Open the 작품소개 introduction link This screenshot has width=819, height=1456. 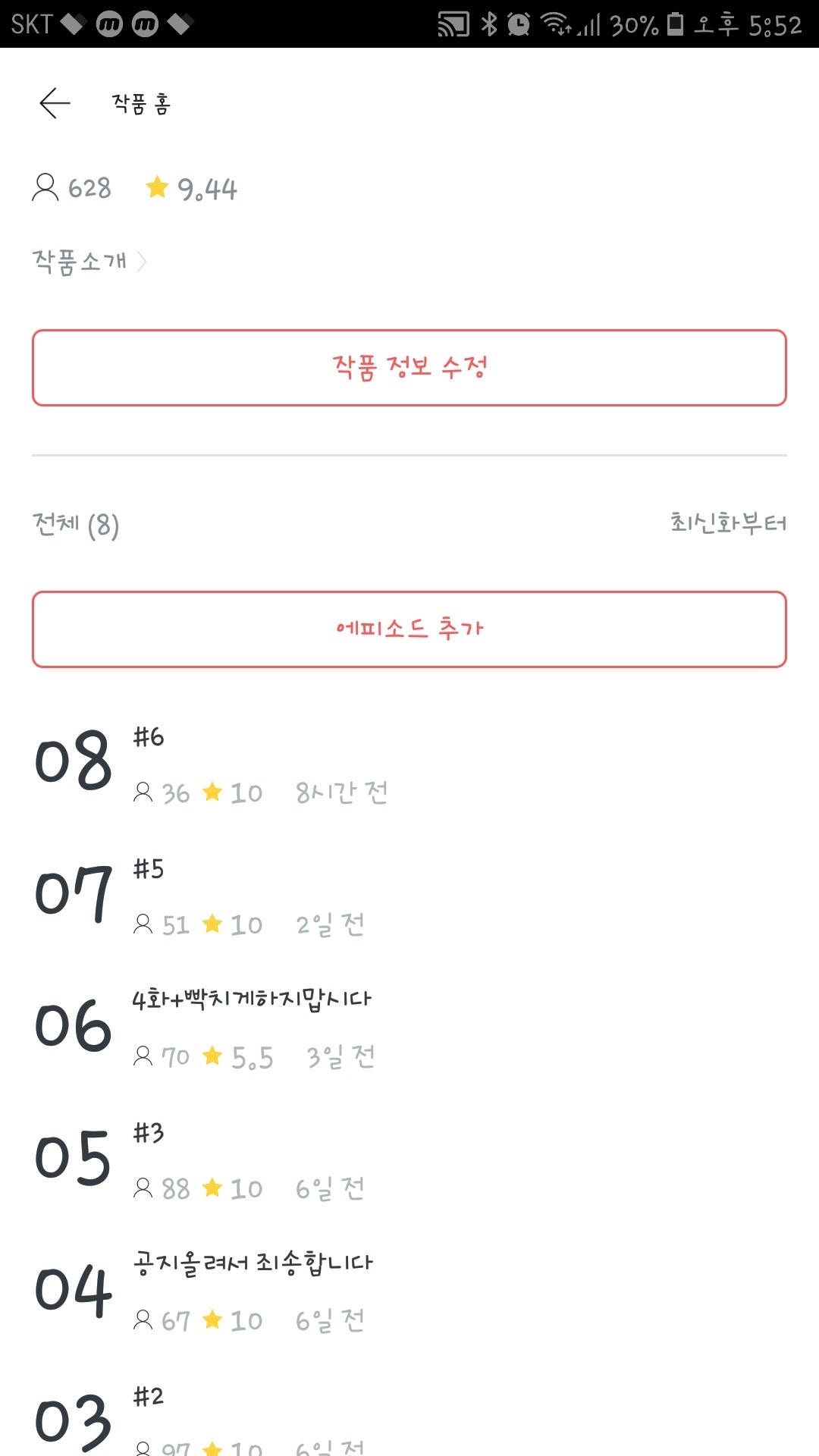click(89, 262)
